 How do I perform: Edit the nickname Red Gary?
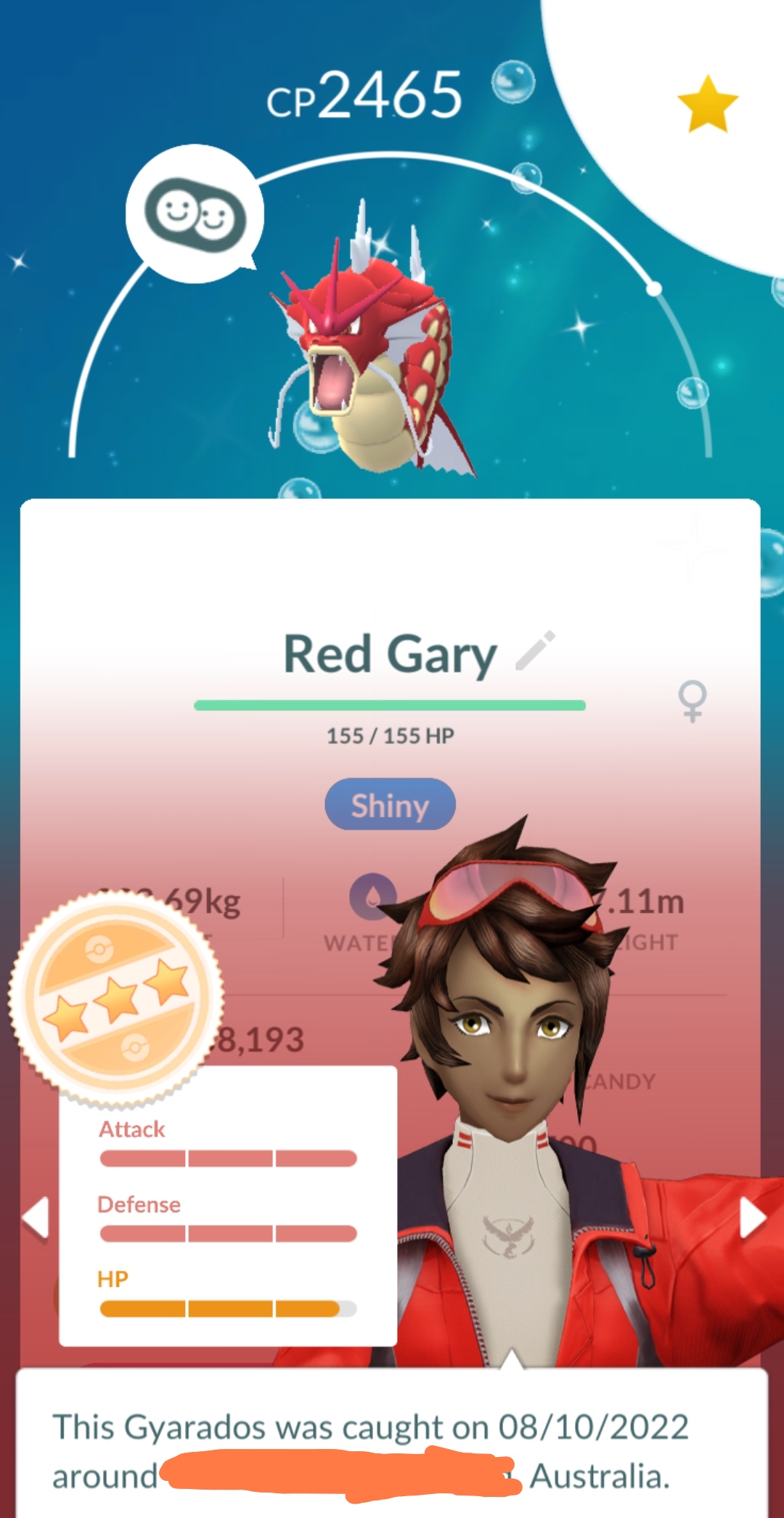[x=536, y=650]
